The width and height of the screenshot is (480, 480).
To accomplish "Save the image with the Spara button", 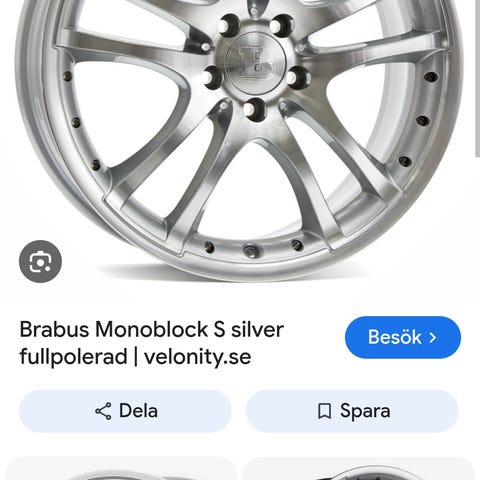I will click(352, 411).
